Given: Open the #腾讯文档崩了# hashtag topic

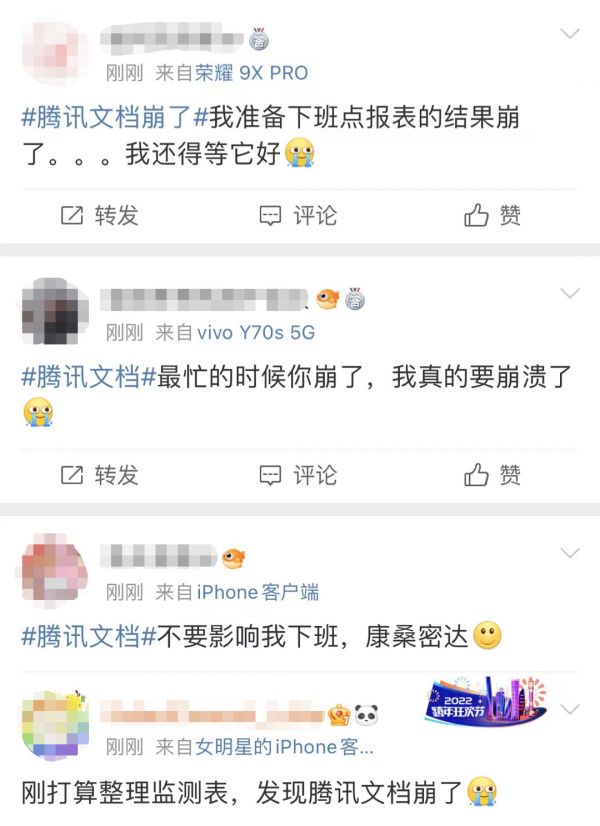Looking at the screenshot, I should [x=106, y=118].
